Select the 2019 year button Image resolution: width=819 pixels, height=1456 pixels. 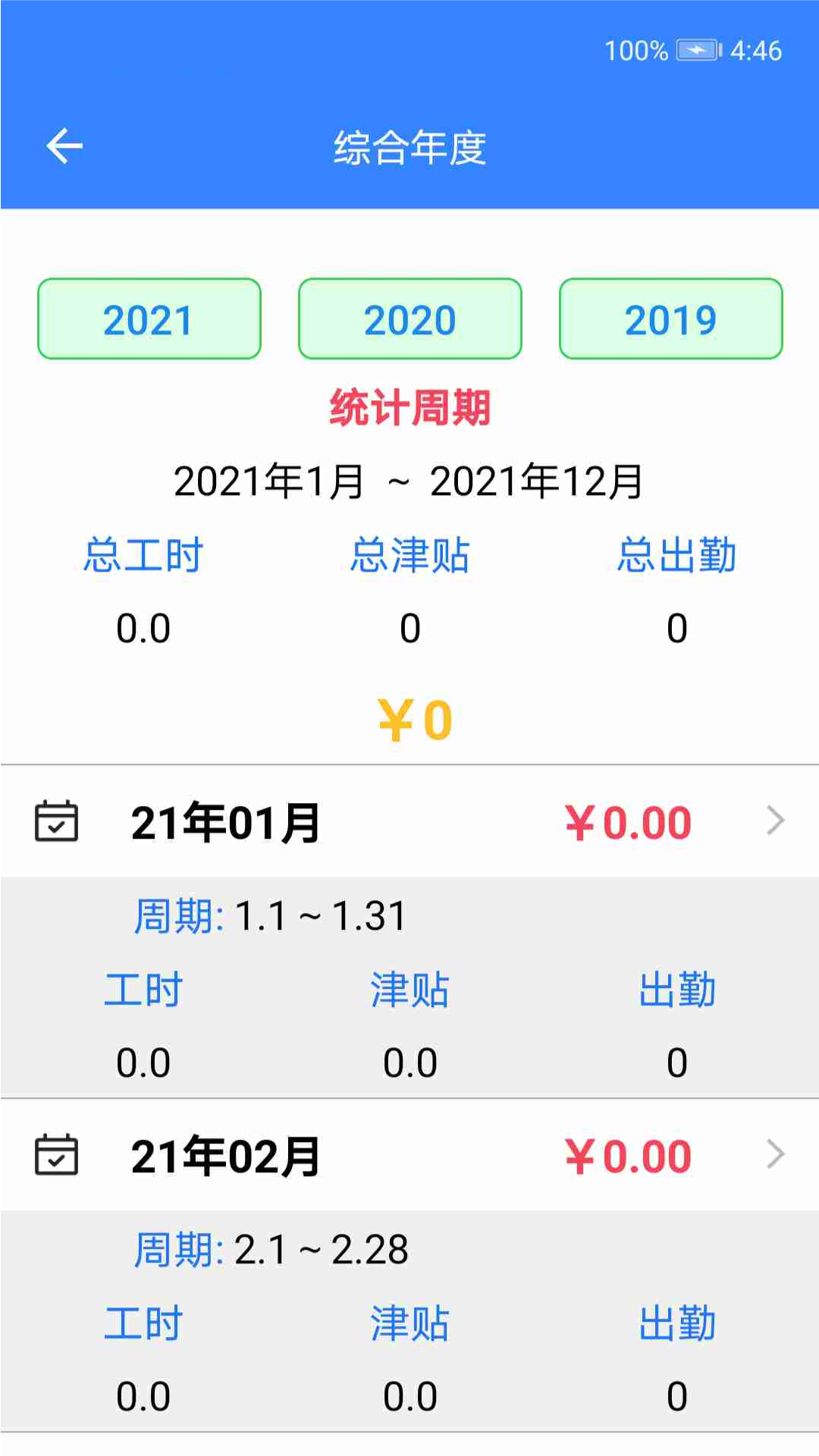(670, 318)
